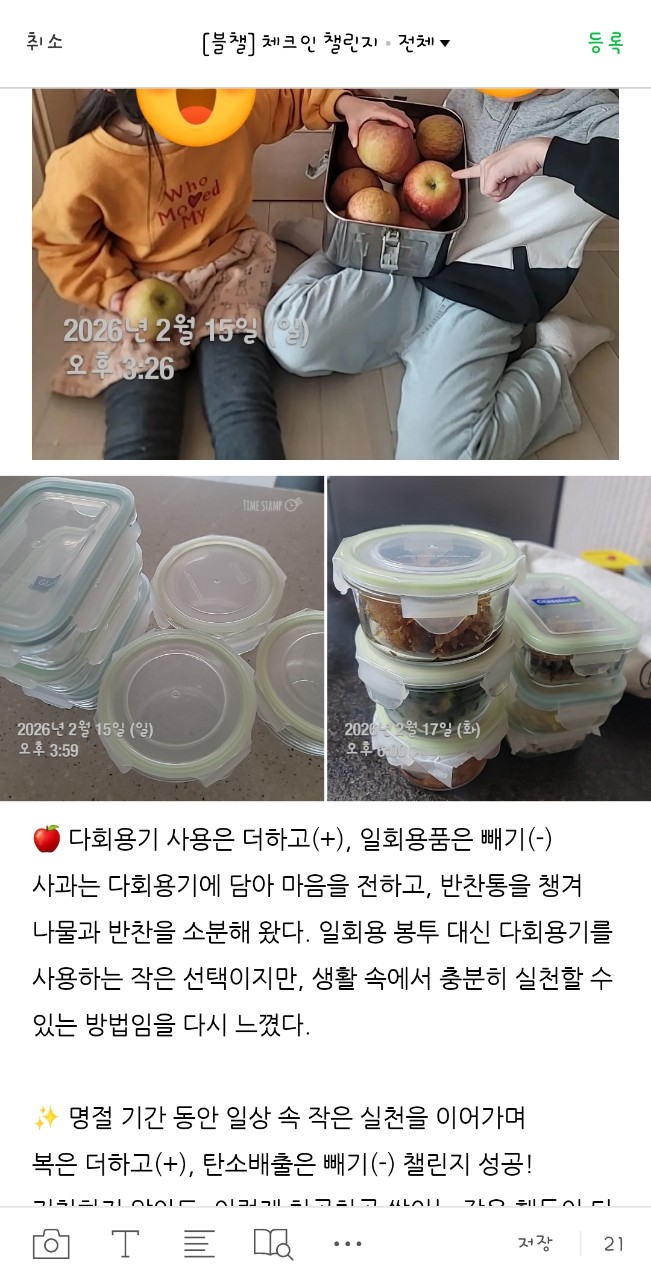Select the empty containers photo
Screen dimensions: 651x1280
[x=162, y=638]
